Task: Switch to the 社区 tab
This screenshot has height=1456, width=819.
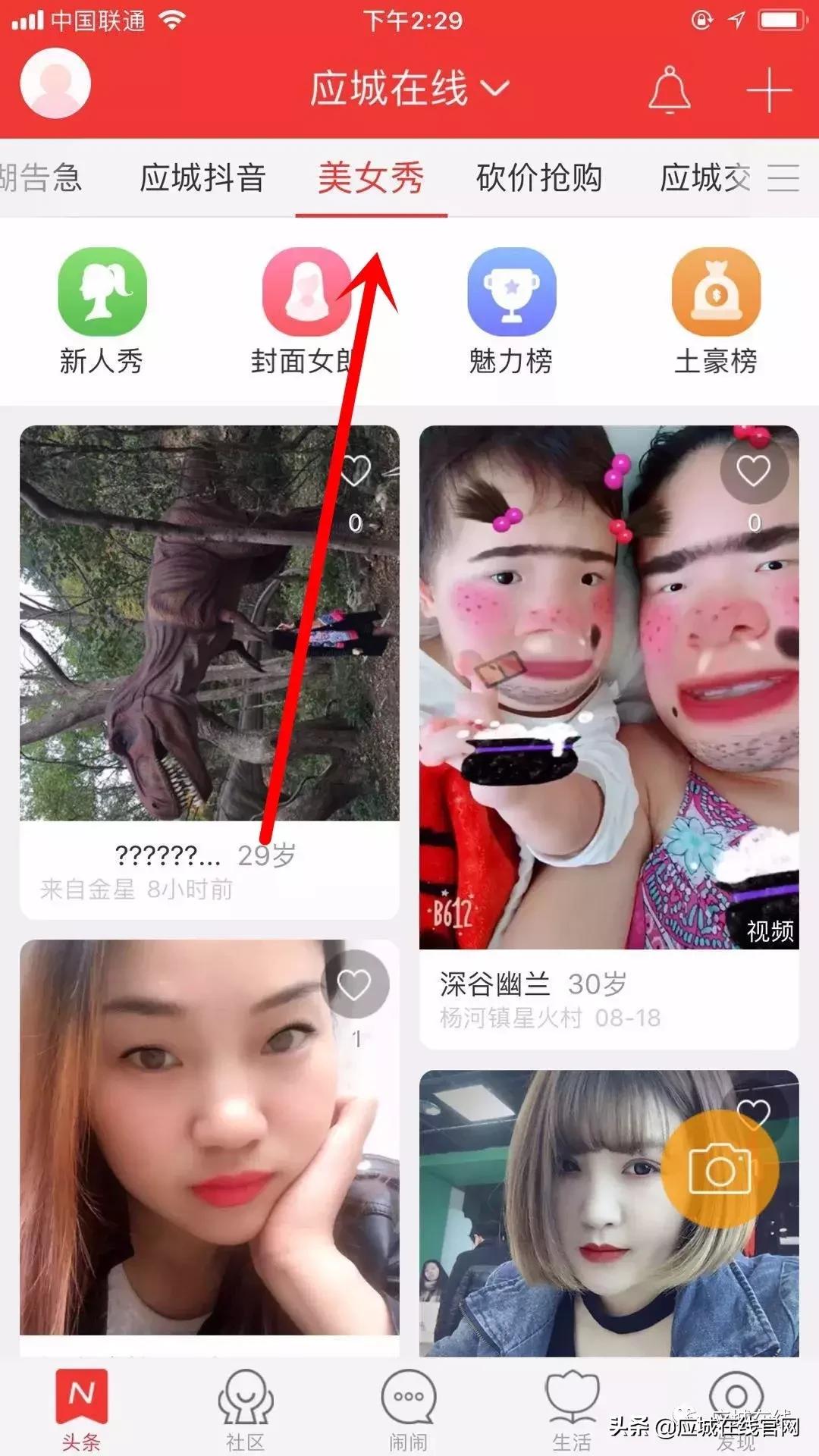Action: [x=245, y=1410]
